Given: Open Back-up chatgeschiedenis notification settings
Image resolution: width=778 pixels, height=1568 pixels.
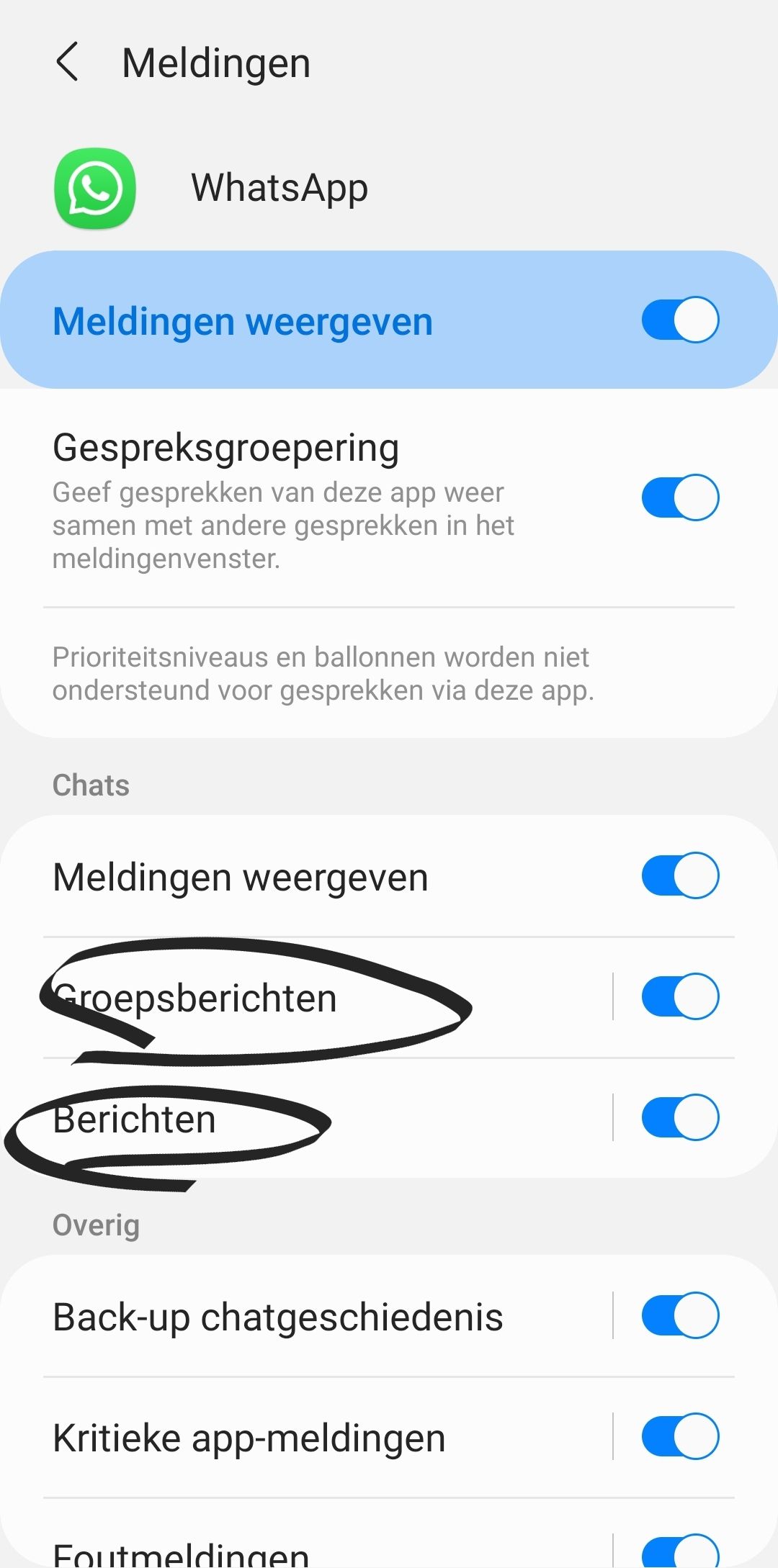Looking at the screenshot, I should click(x=288, y=1317).
